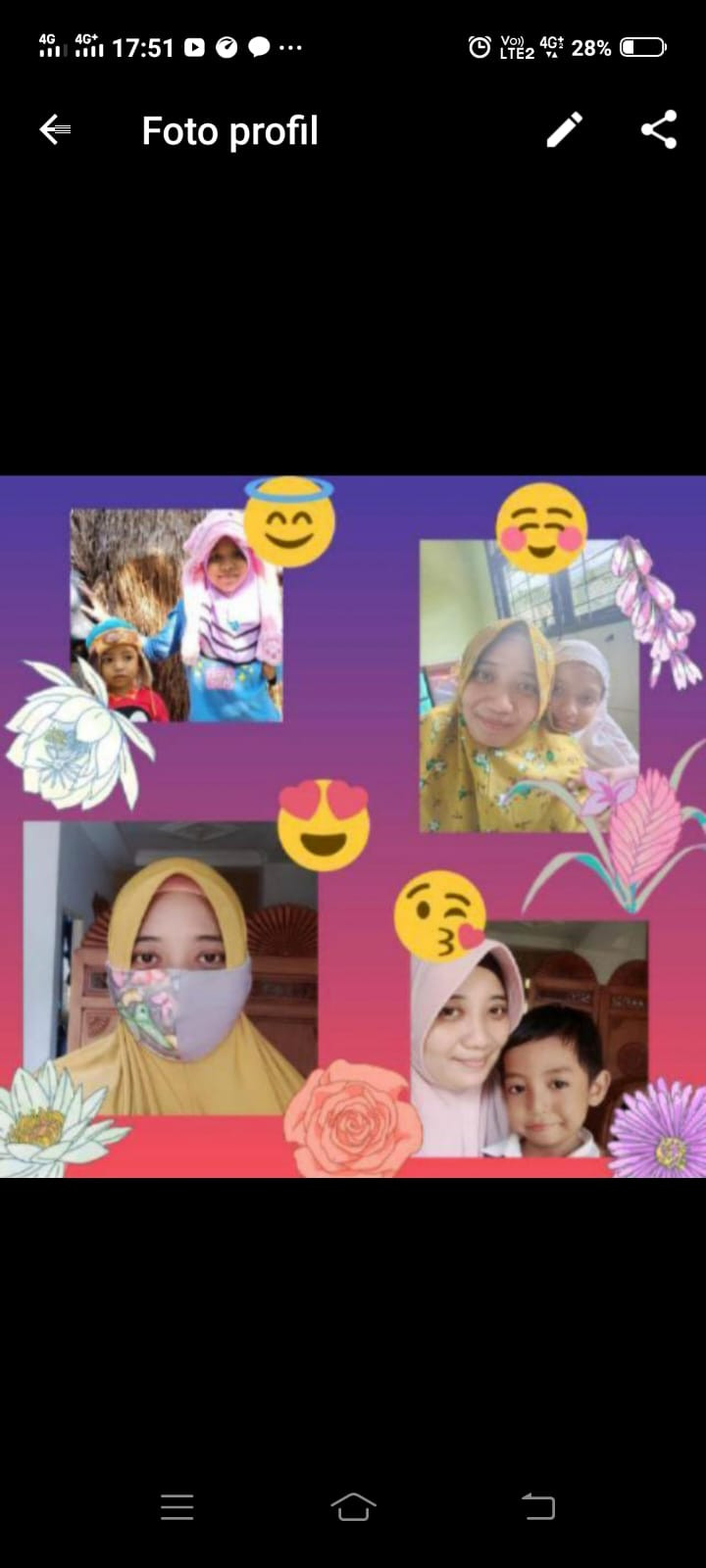Share the profile photo
The width and height of the screenshot is (706, 1568).
tap(659, 129)
